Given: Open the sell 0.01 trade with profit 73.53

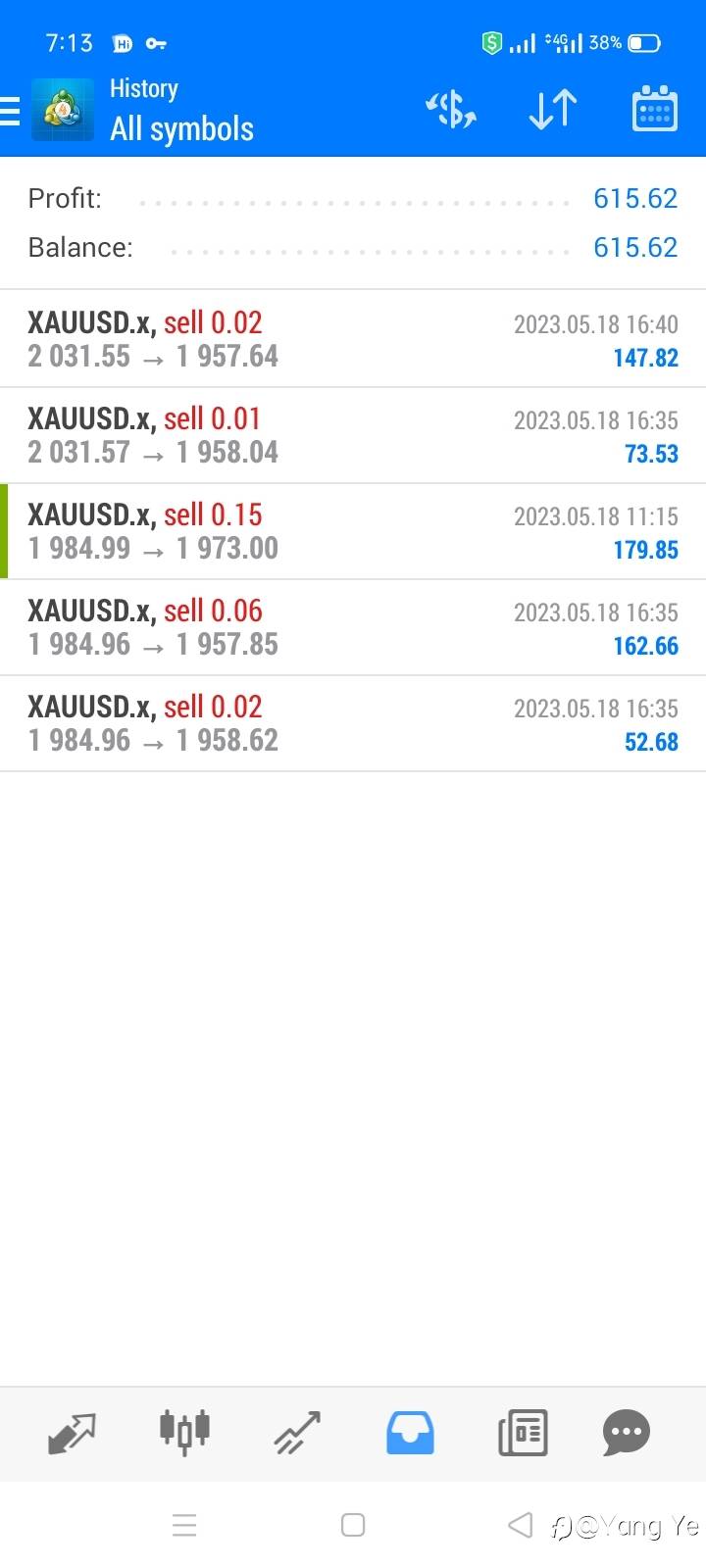Looking at the screenshot, I should [x=353, y=435].
